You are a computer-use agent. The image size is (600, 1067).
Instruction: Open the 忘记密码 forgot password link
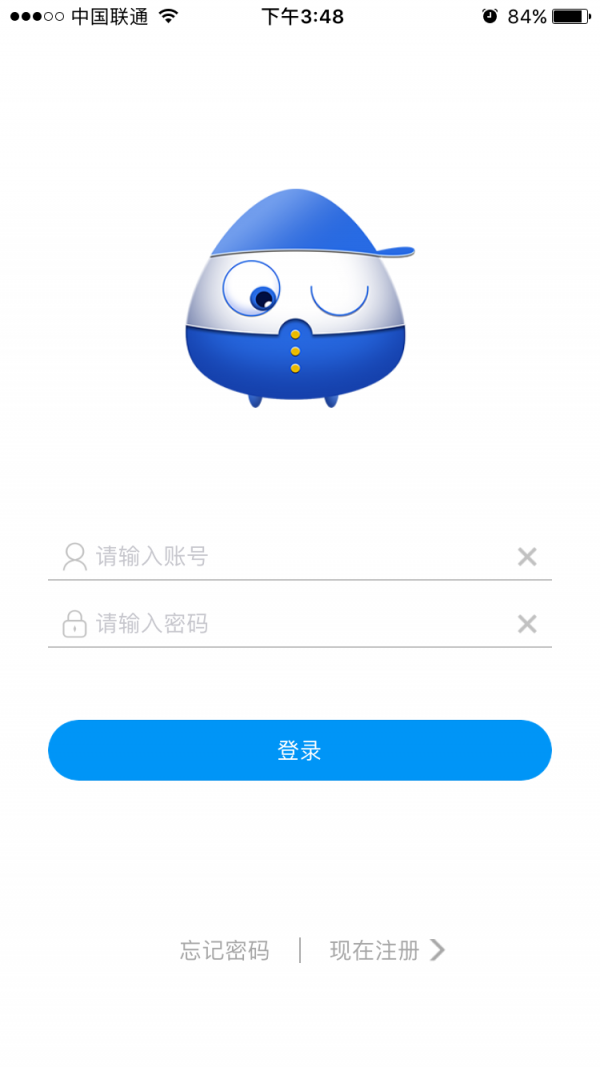(x=225, y=950)
